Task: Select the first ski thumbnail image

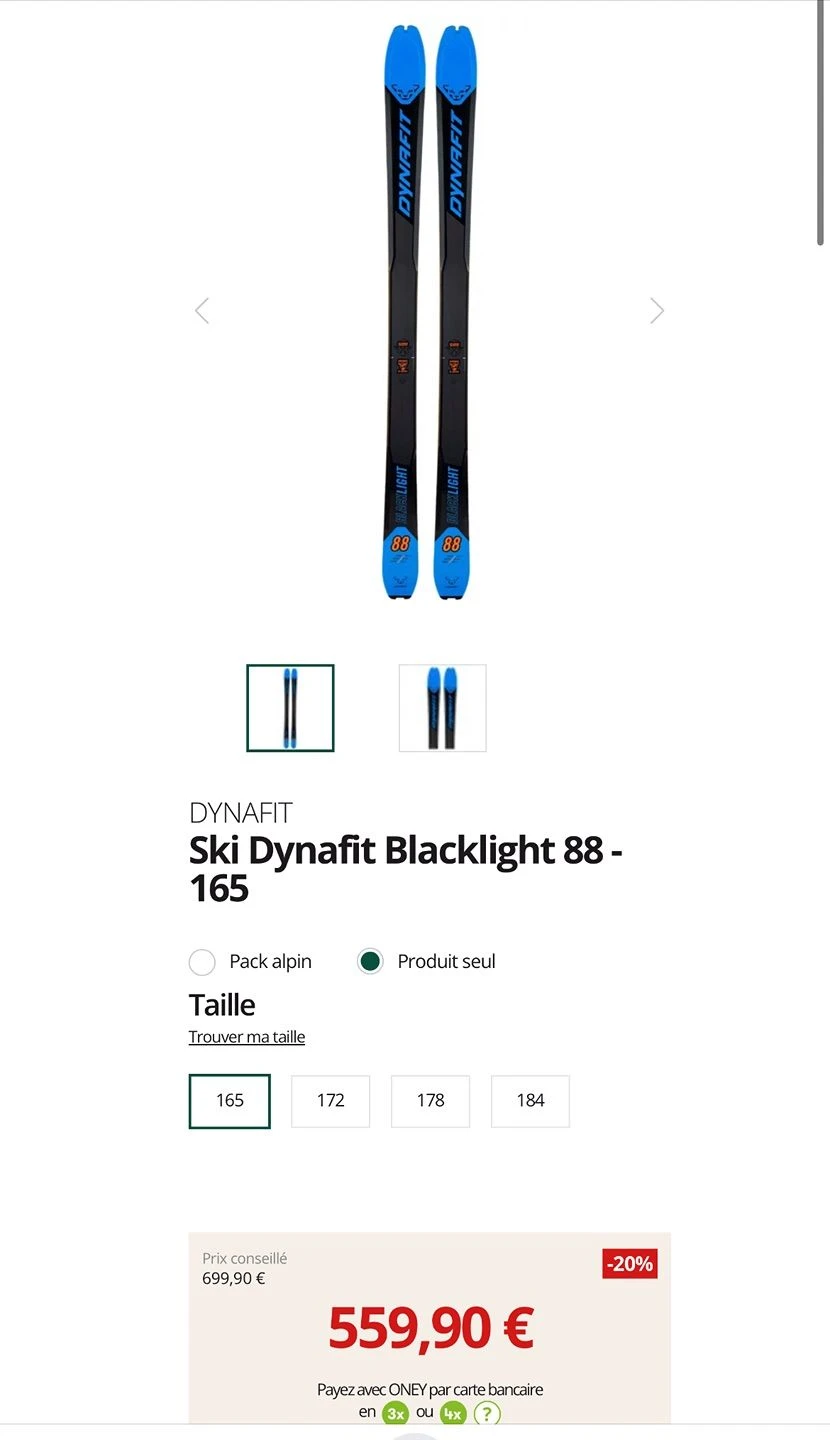Action: (290, 708)
